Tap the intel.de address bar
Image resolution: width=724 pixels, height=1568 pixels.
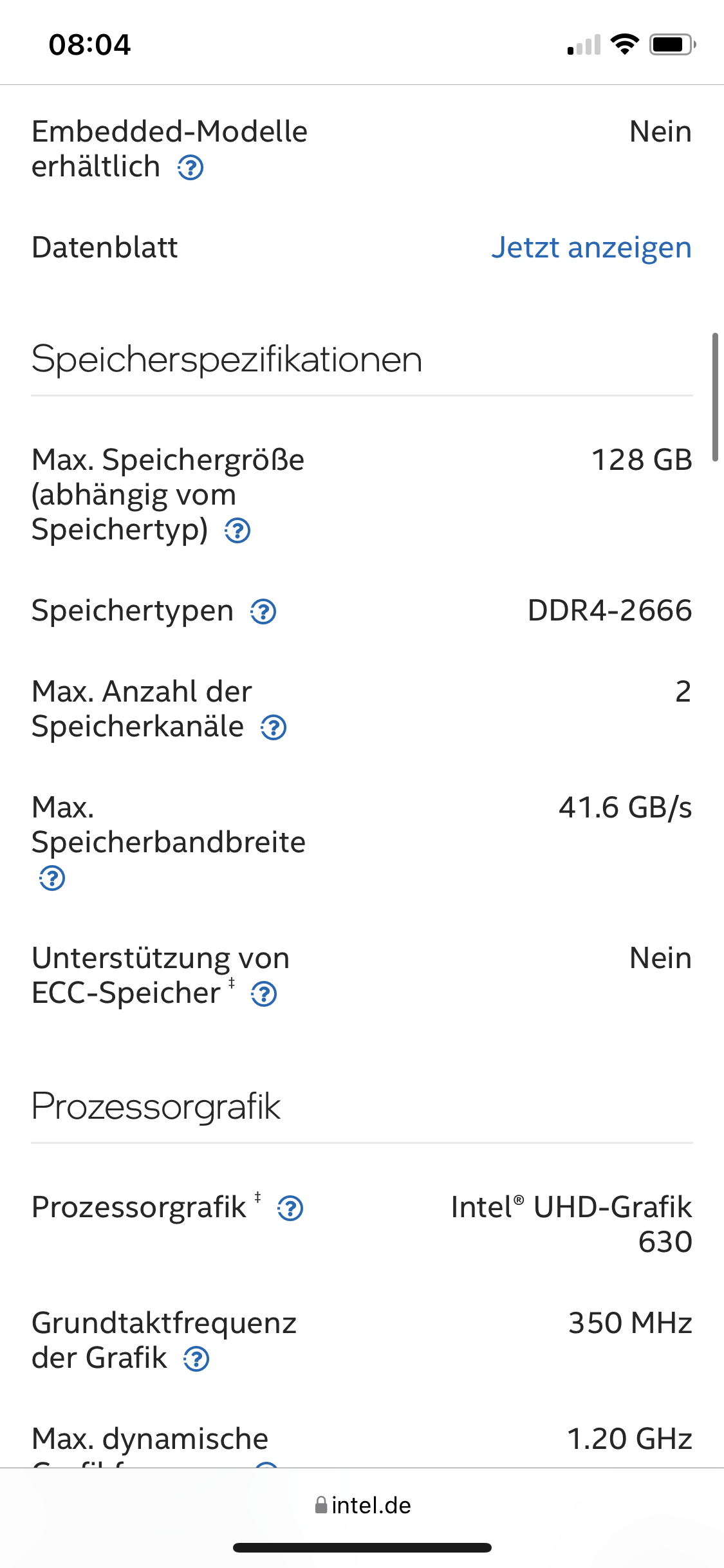point(362,1505)
